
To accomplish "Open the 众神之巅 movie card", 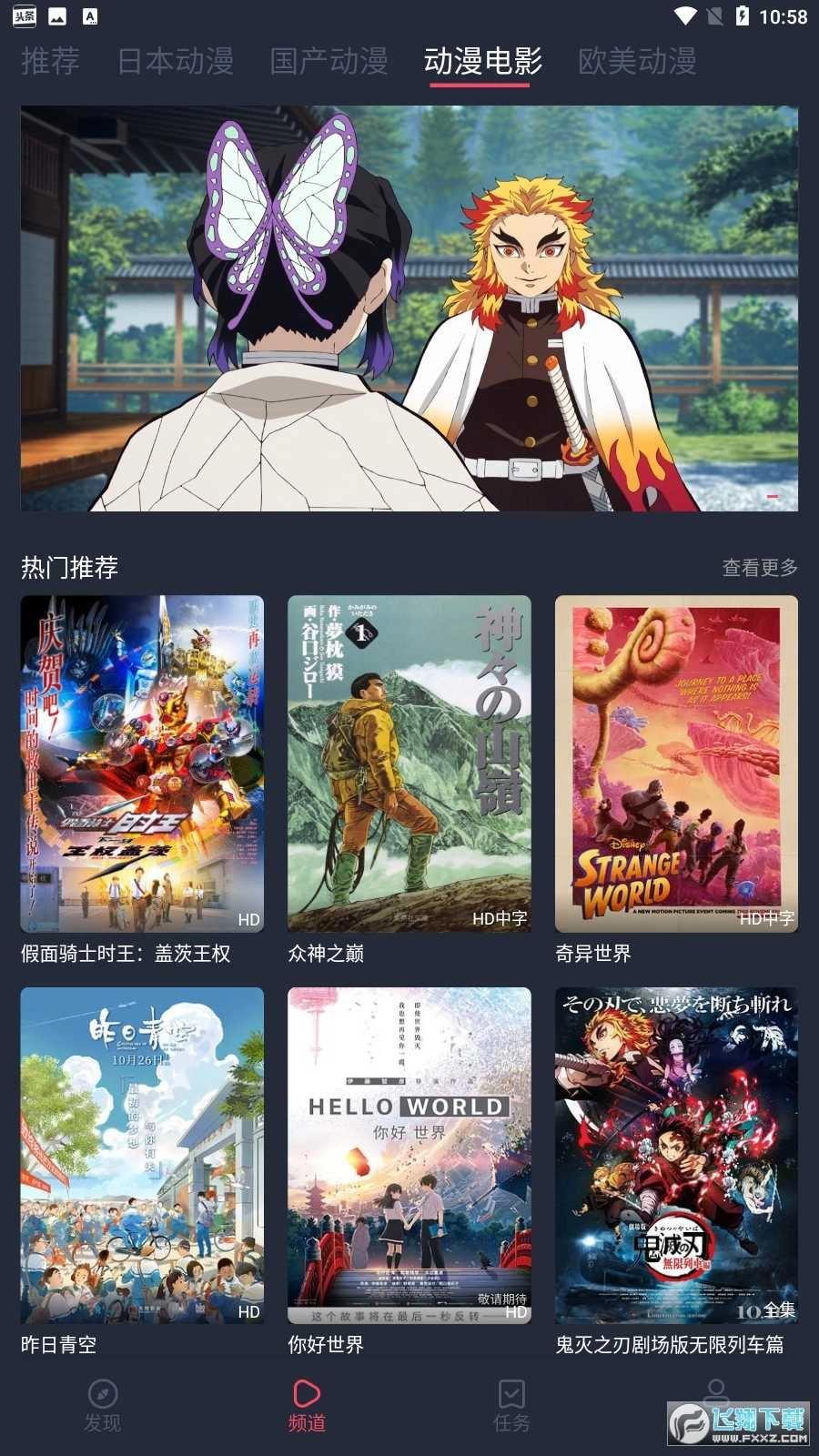I will click(409, 764).
